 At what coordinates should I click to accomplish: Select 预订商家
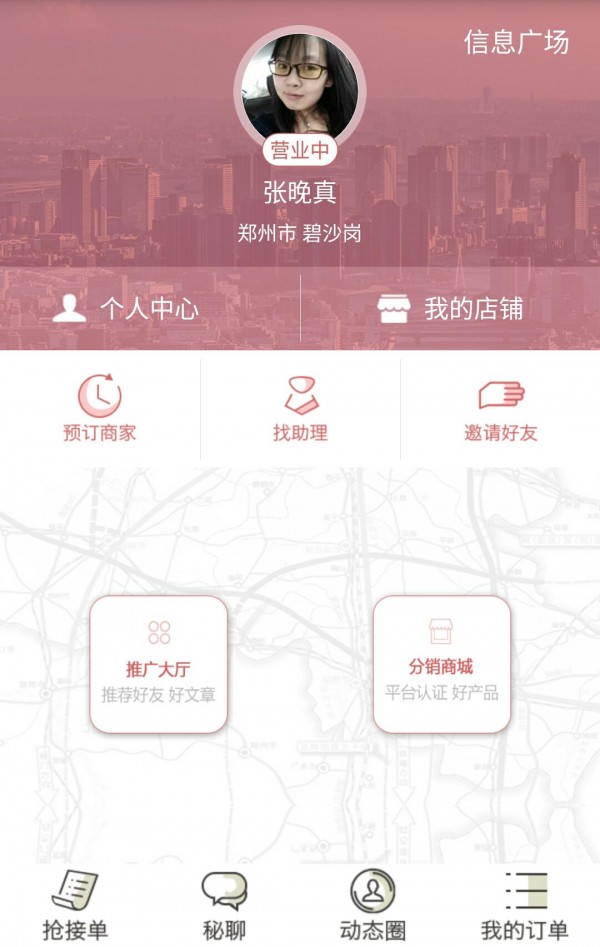100,408
